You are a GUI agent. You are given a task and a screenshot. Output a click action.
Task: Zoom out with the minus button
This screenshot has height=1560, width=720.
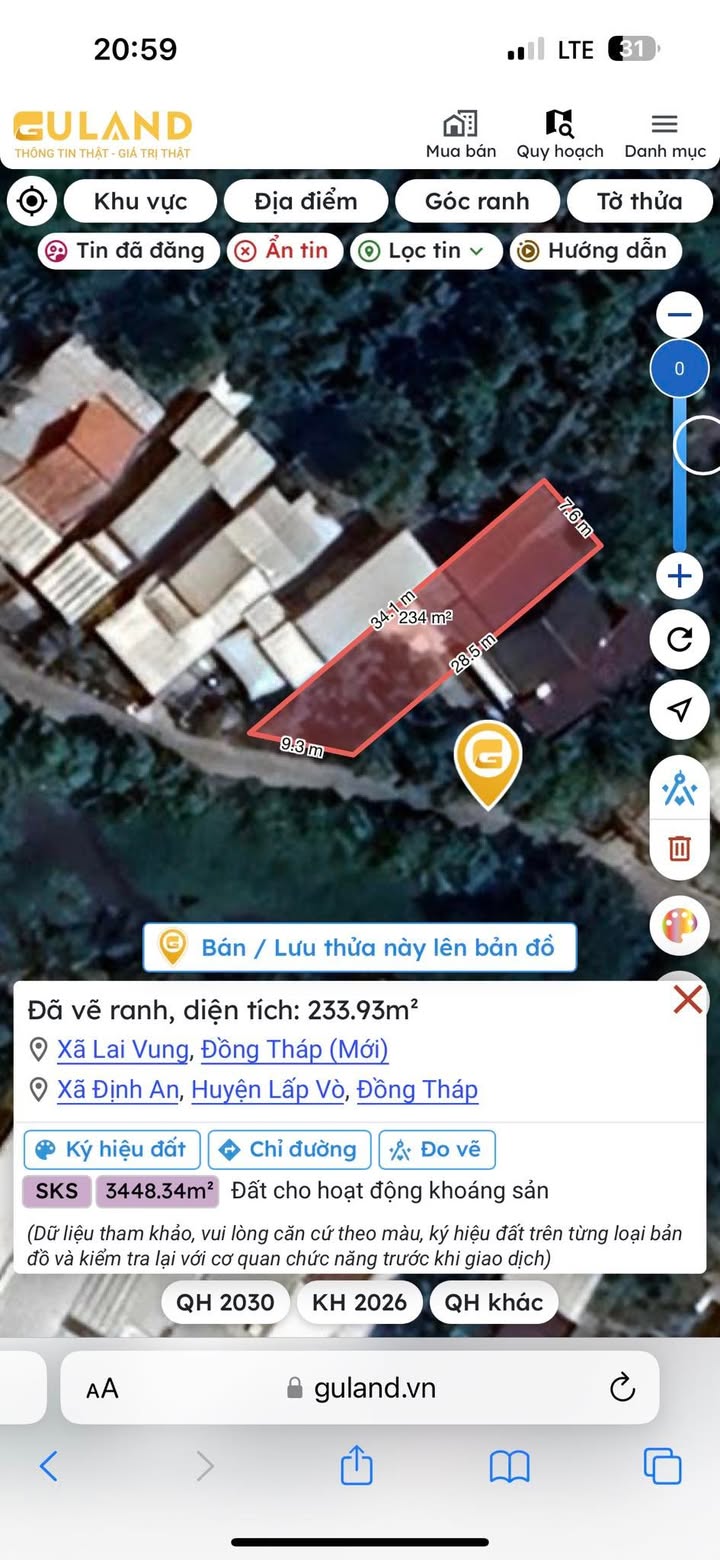[680, 316]
